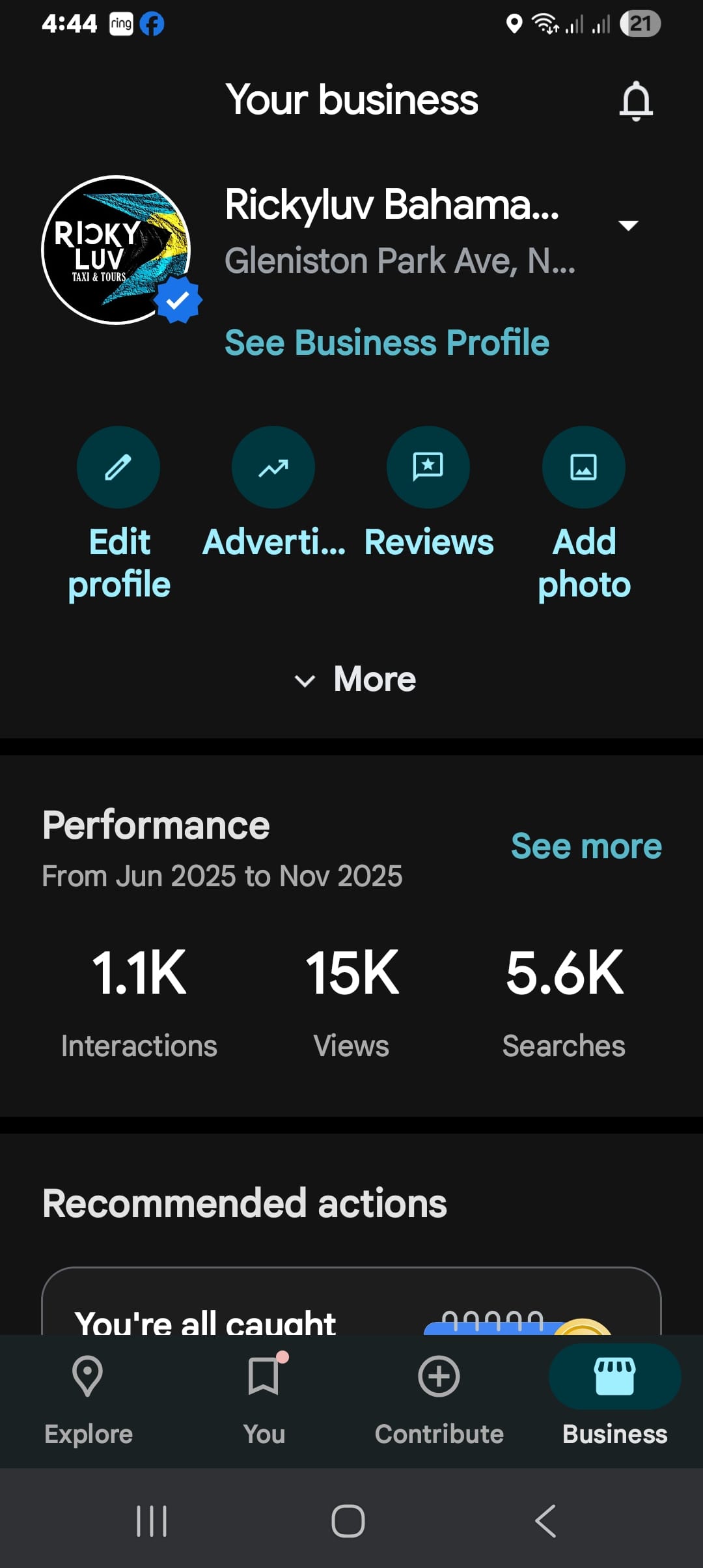Select the Edit profile pencil icon
Screen dimensions: 703x1568
click(118, 467)
